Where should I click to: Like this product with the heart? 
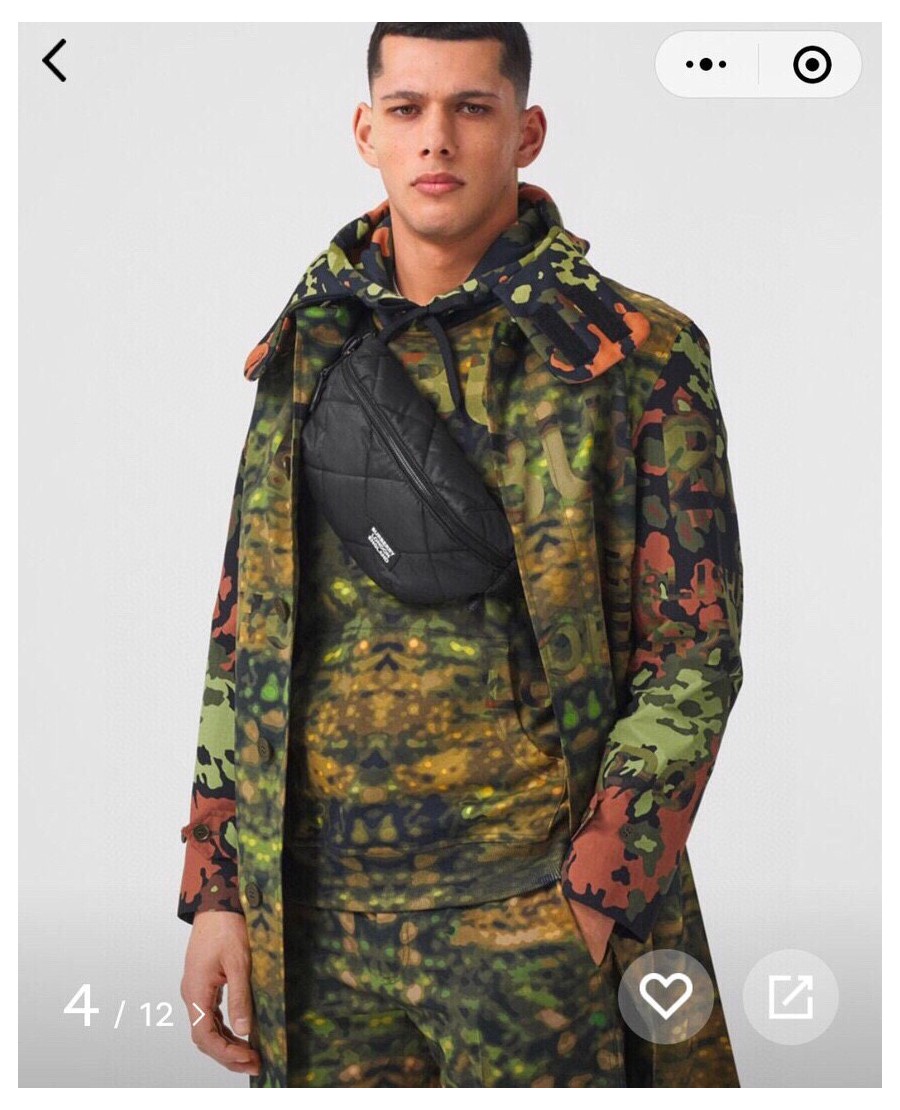666,996
